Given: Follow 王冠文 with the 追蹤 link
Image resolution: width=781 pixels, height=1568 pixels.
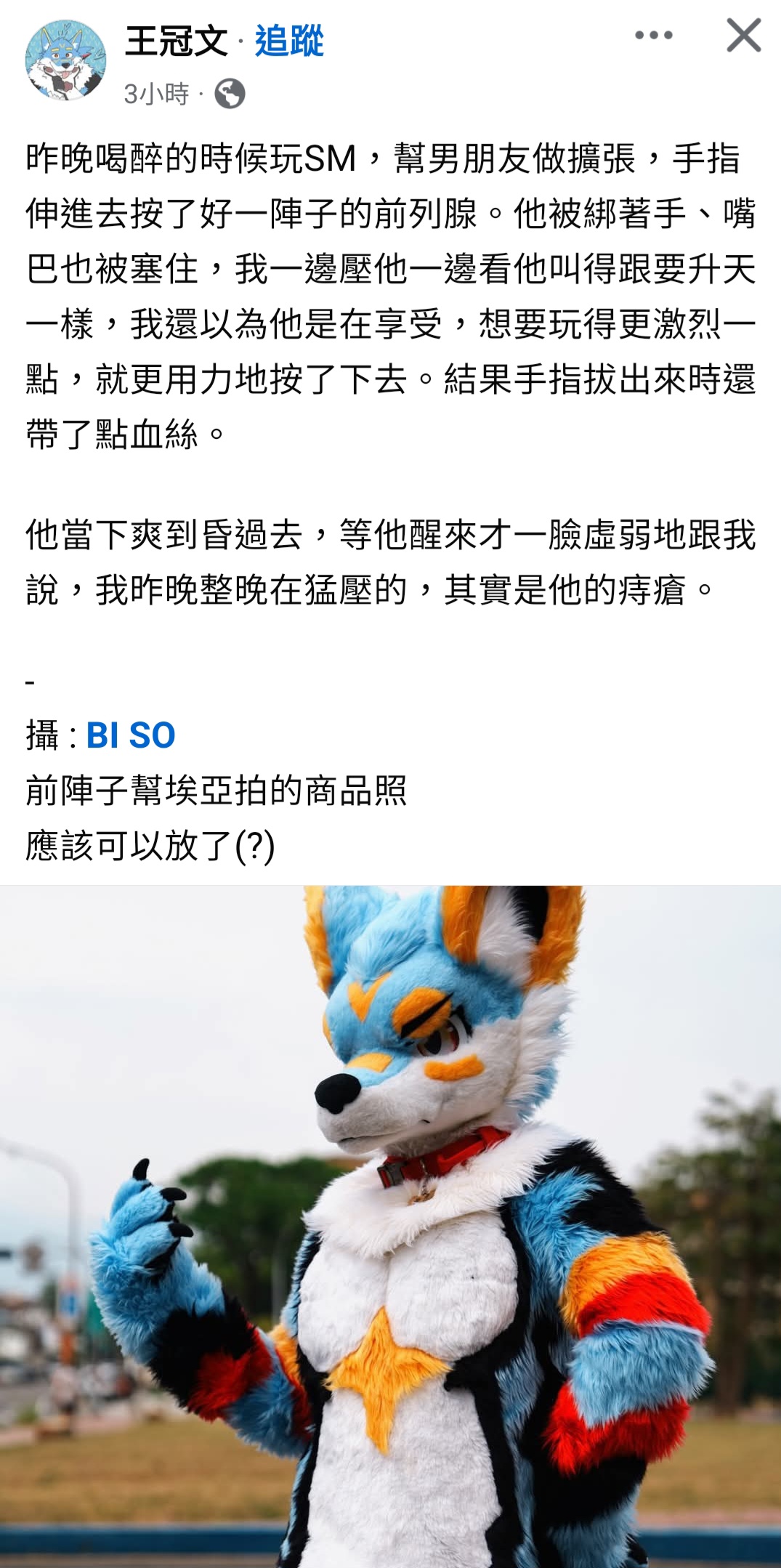Looking at the screenshot, I should [289, 41].
